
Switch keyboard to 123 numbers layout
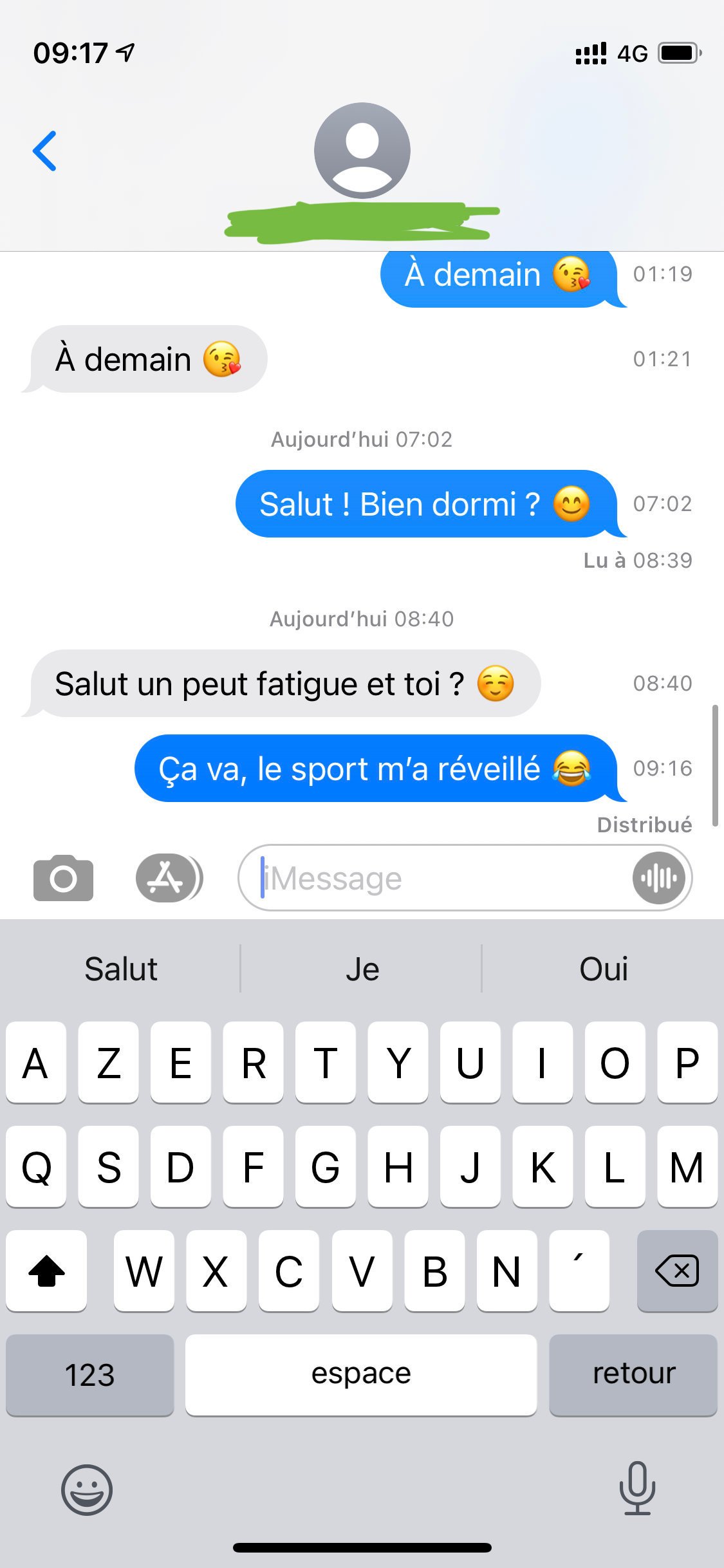pyautogui.click(x=90, y=1374)
